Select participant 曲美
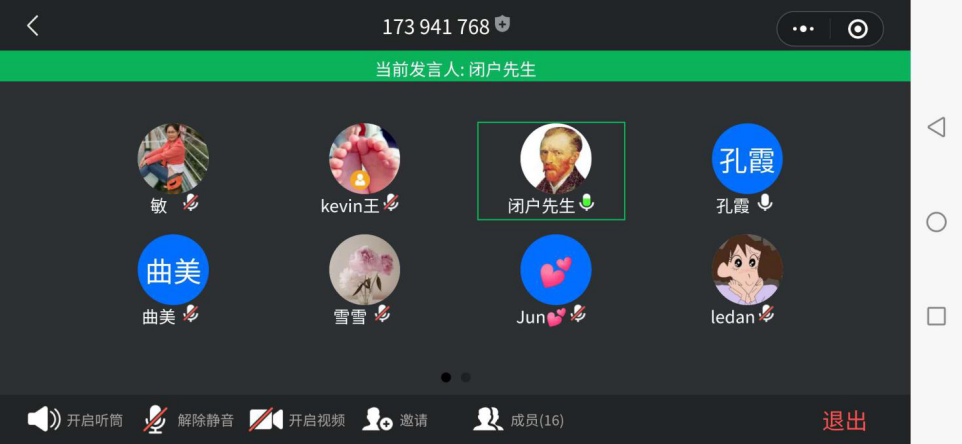 tap(173, 270)
